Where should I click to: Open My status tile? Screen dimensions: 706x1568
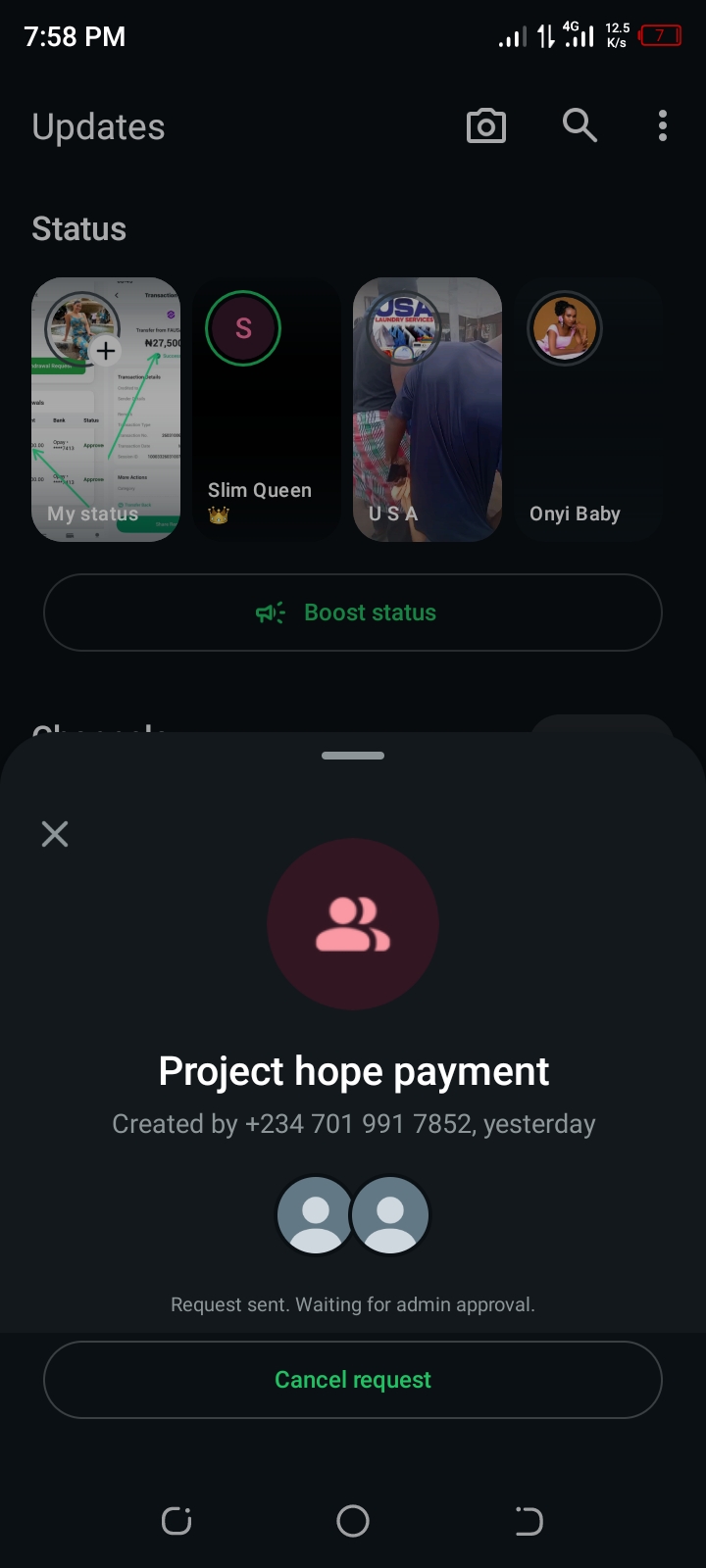[106, 410]
